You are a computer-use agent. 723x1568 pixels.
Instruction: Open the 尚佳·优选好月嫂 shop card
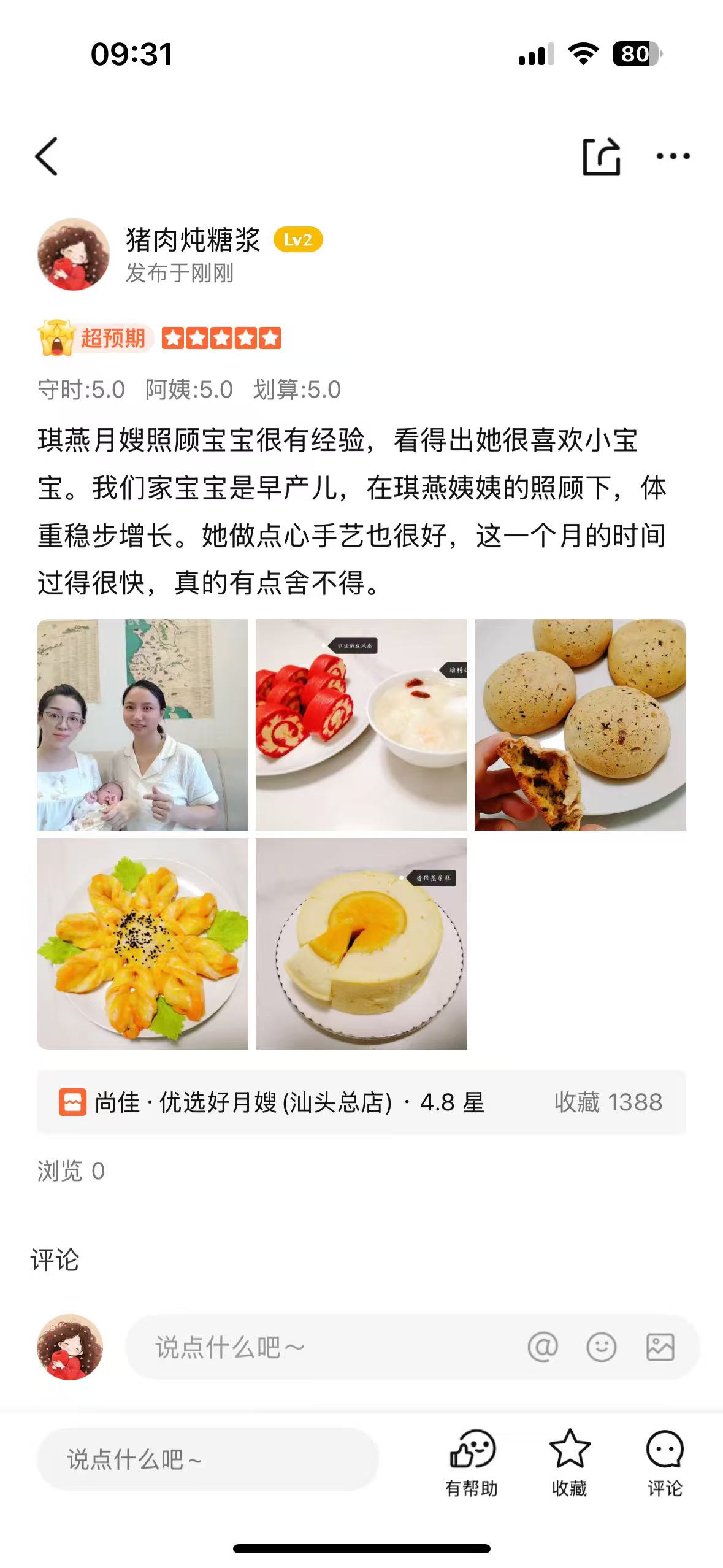361,1102
